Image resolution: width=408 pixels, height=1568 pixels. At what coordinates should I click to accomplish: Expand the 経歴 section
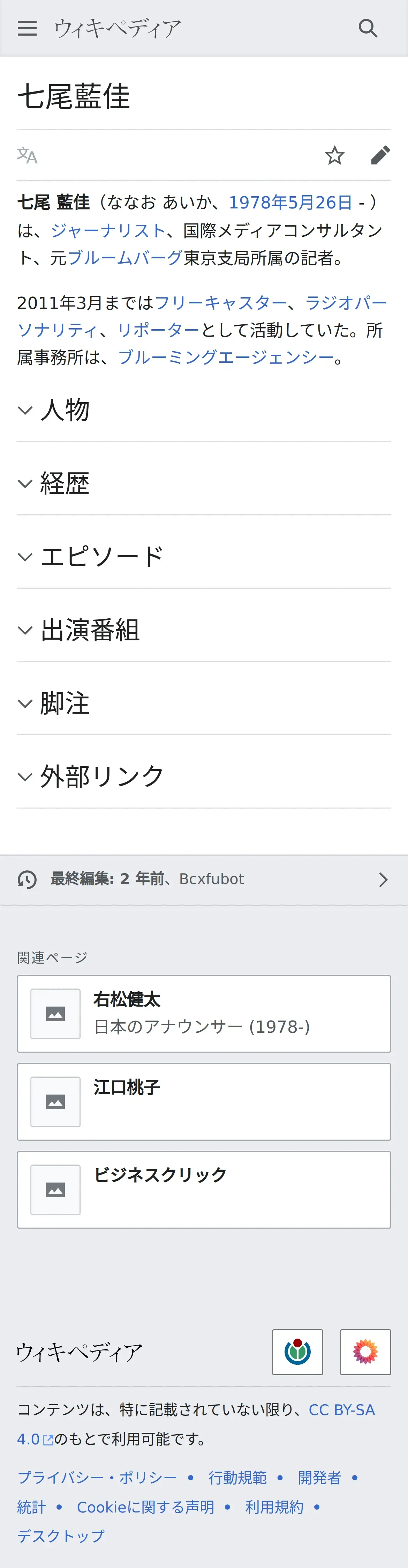pos(204,483)
